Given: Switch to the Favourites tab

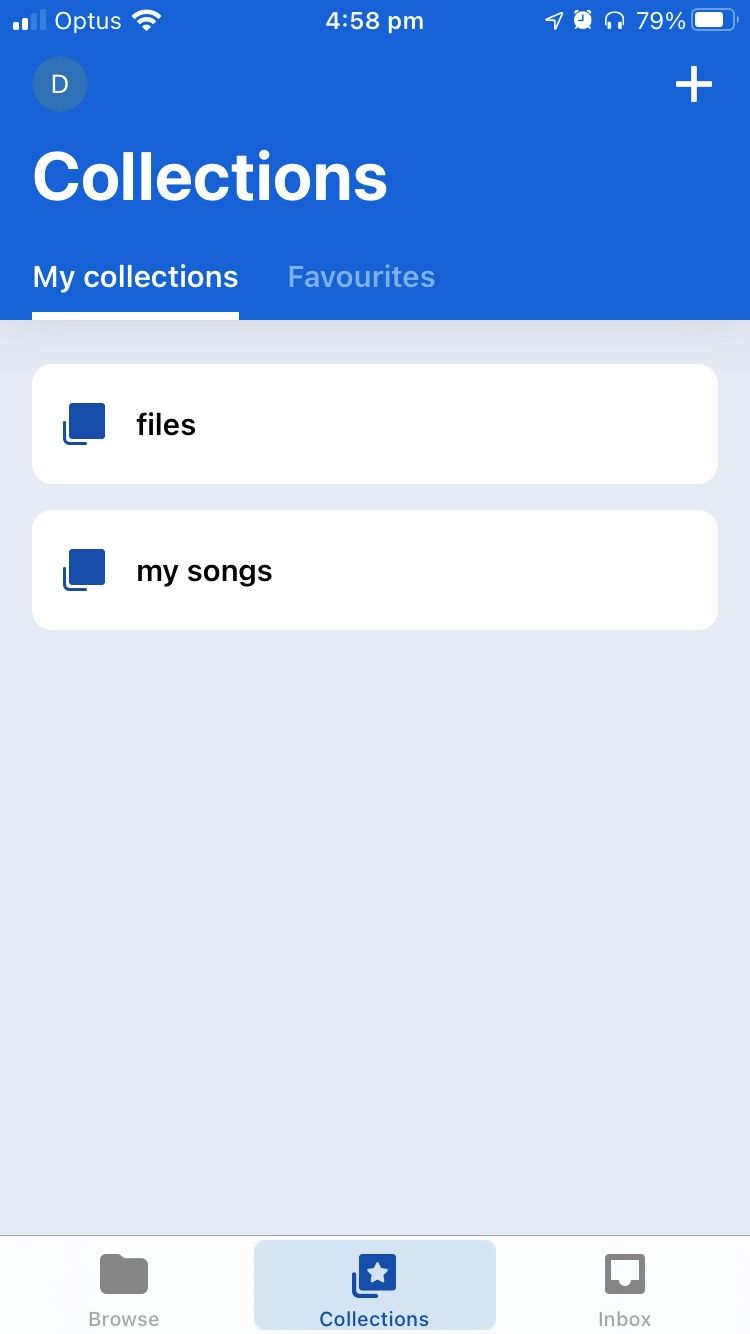Looking at the screenshot, I should coord(361,276).
